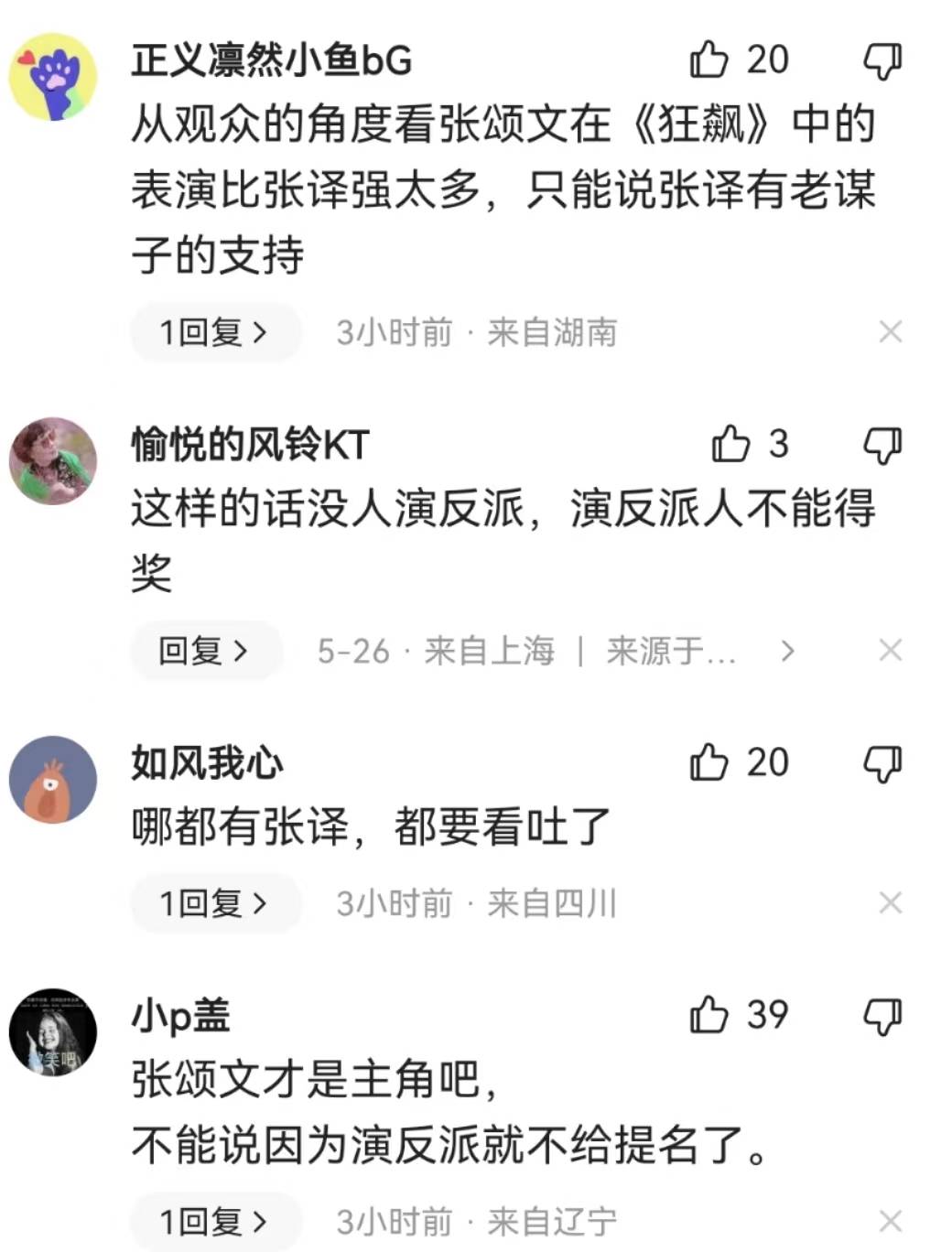Viewport: 952px width, 1252px height.
Task: Open 正义凛然小鱼bG's profile avatar
Action: coord(53,77)
